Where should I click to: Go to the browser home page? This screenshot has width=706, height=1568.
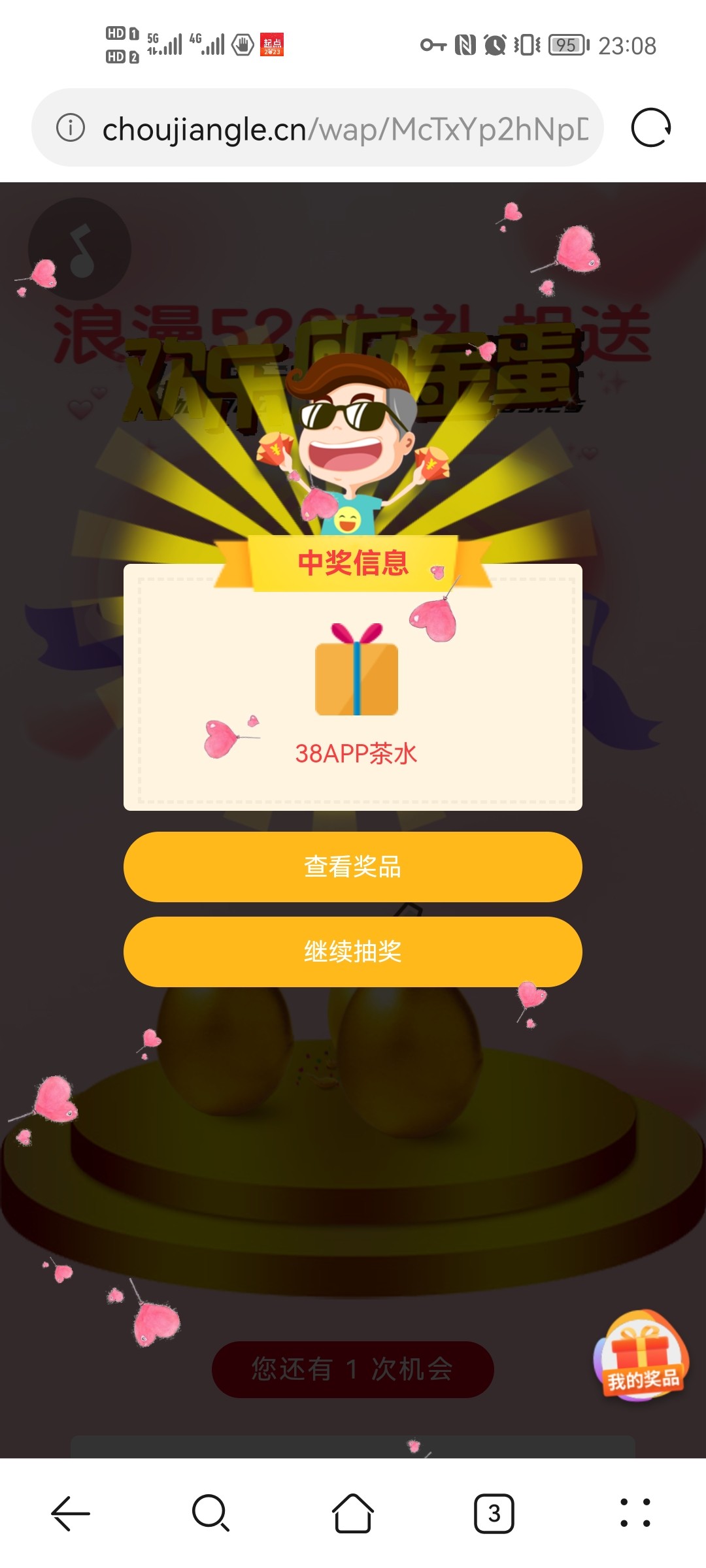[x=353, y=1512]
